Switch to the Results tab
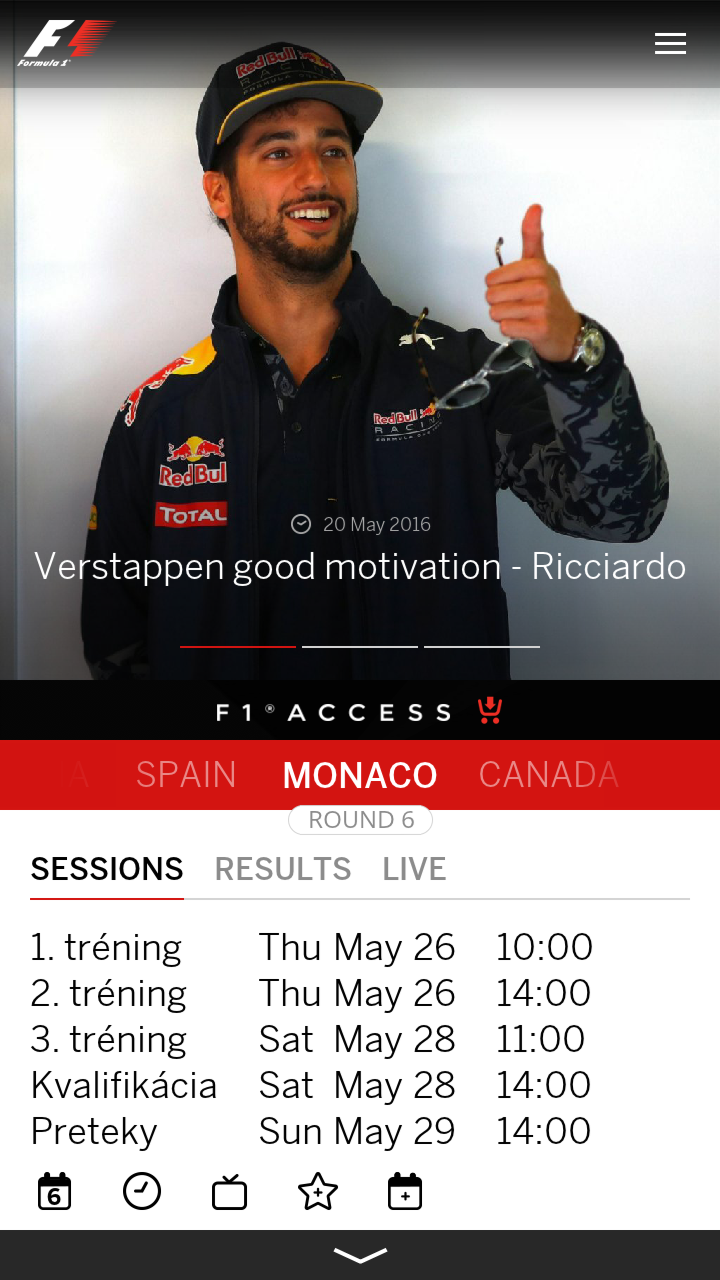 click(x=283, y=869)
